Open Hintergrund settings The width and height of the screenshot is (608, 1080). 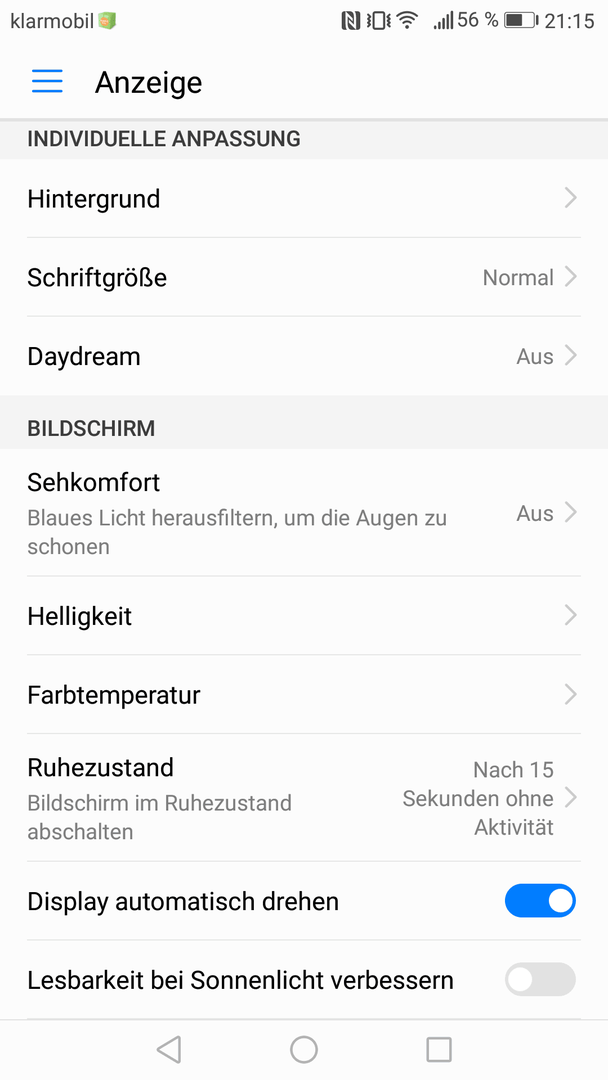[304, 198]
